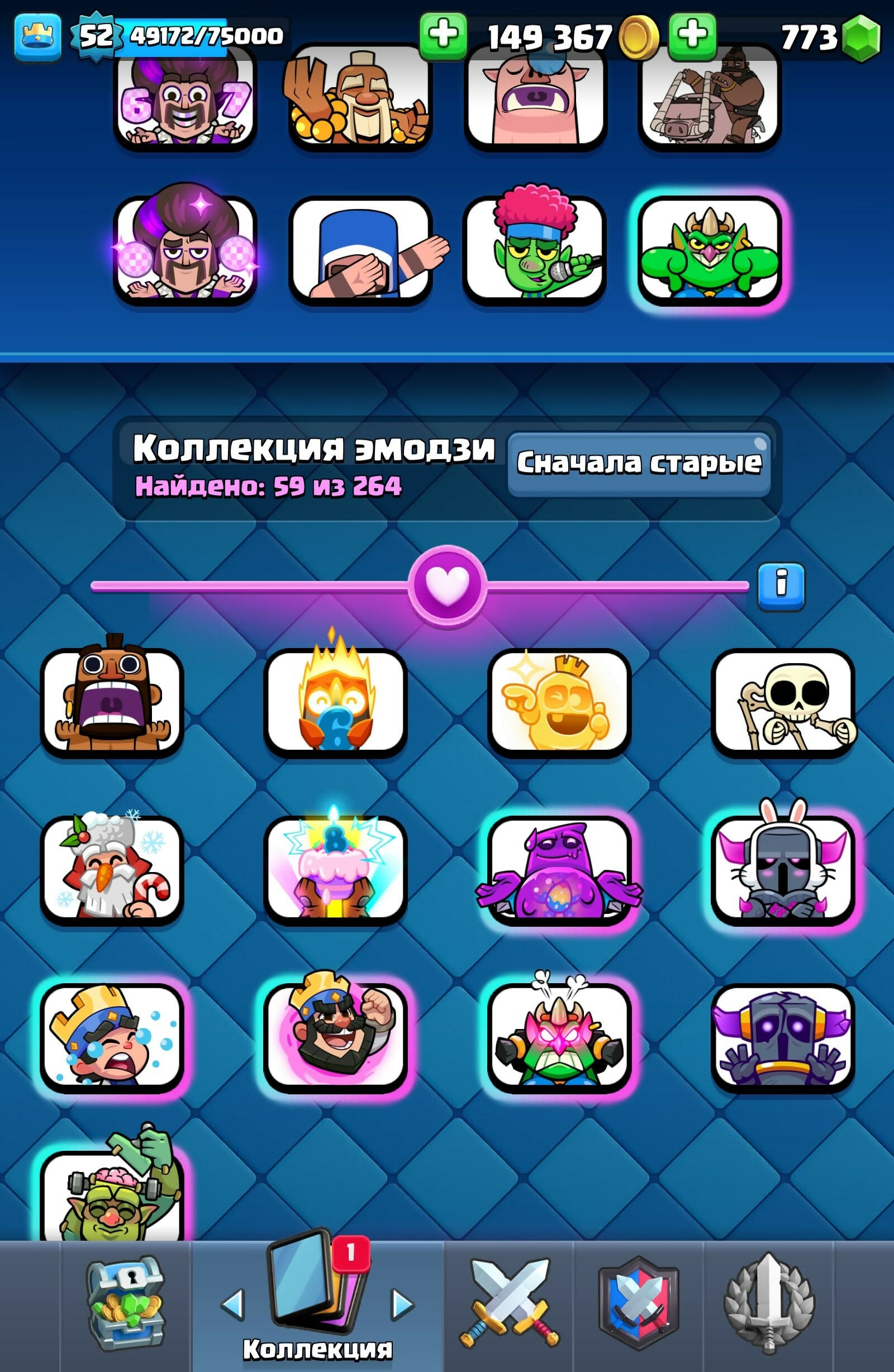894x1372 pixels.
Task: Select the screaming Hog Rider emote
Action: pyautogui.click(x=112, y=701)
